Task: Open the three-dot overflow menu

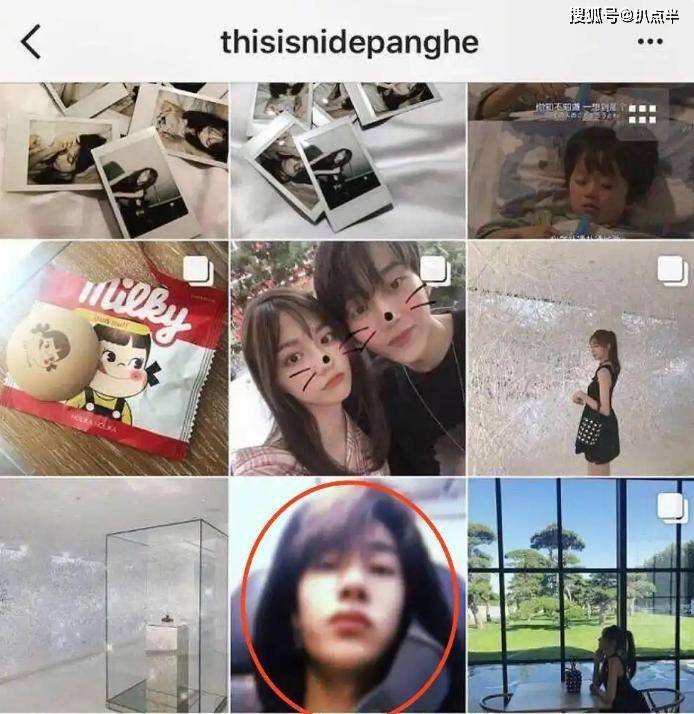Action: [650, 42]
